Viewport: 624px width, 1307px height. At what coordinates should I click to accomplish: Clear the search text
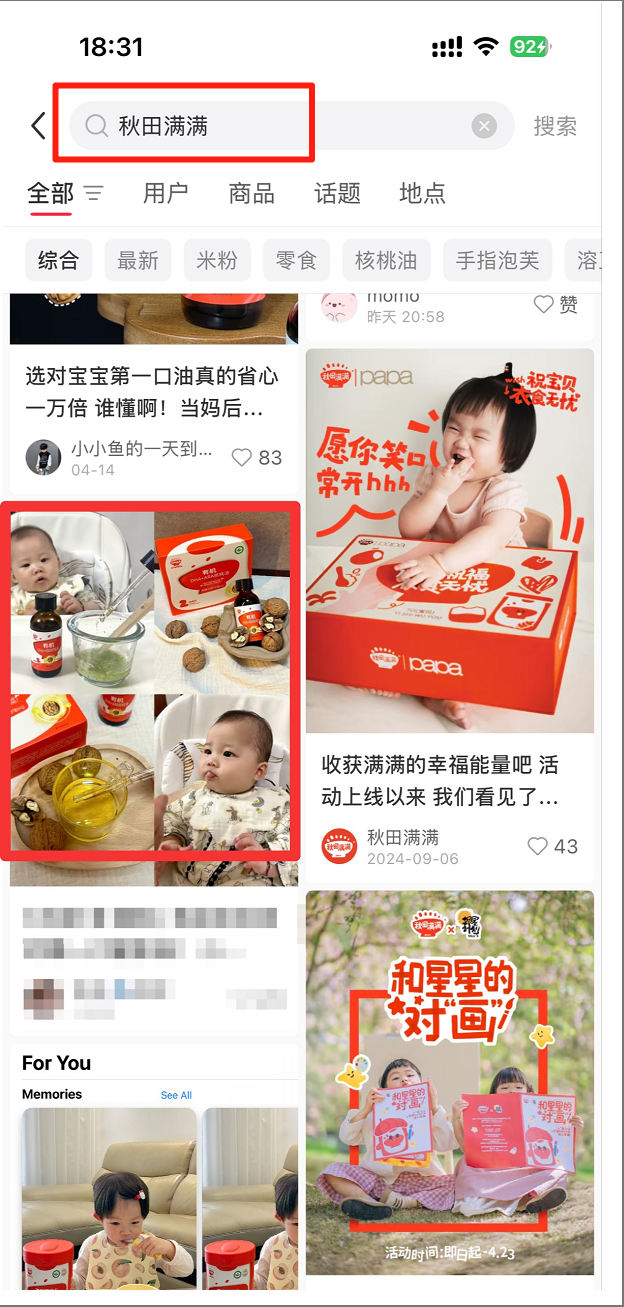click(x=484, y=126)
